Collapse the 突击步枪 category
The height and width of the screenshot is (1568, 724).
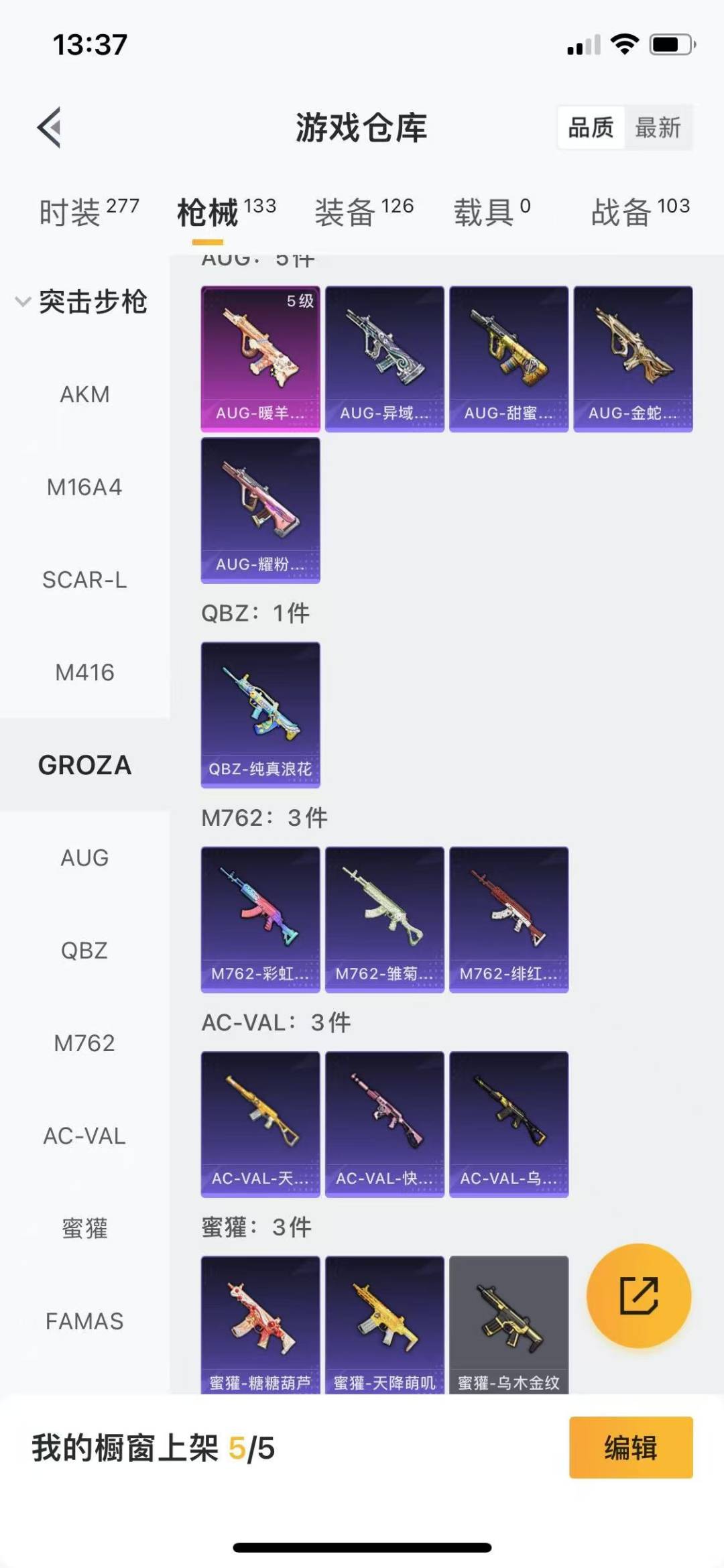coord(82,302)
